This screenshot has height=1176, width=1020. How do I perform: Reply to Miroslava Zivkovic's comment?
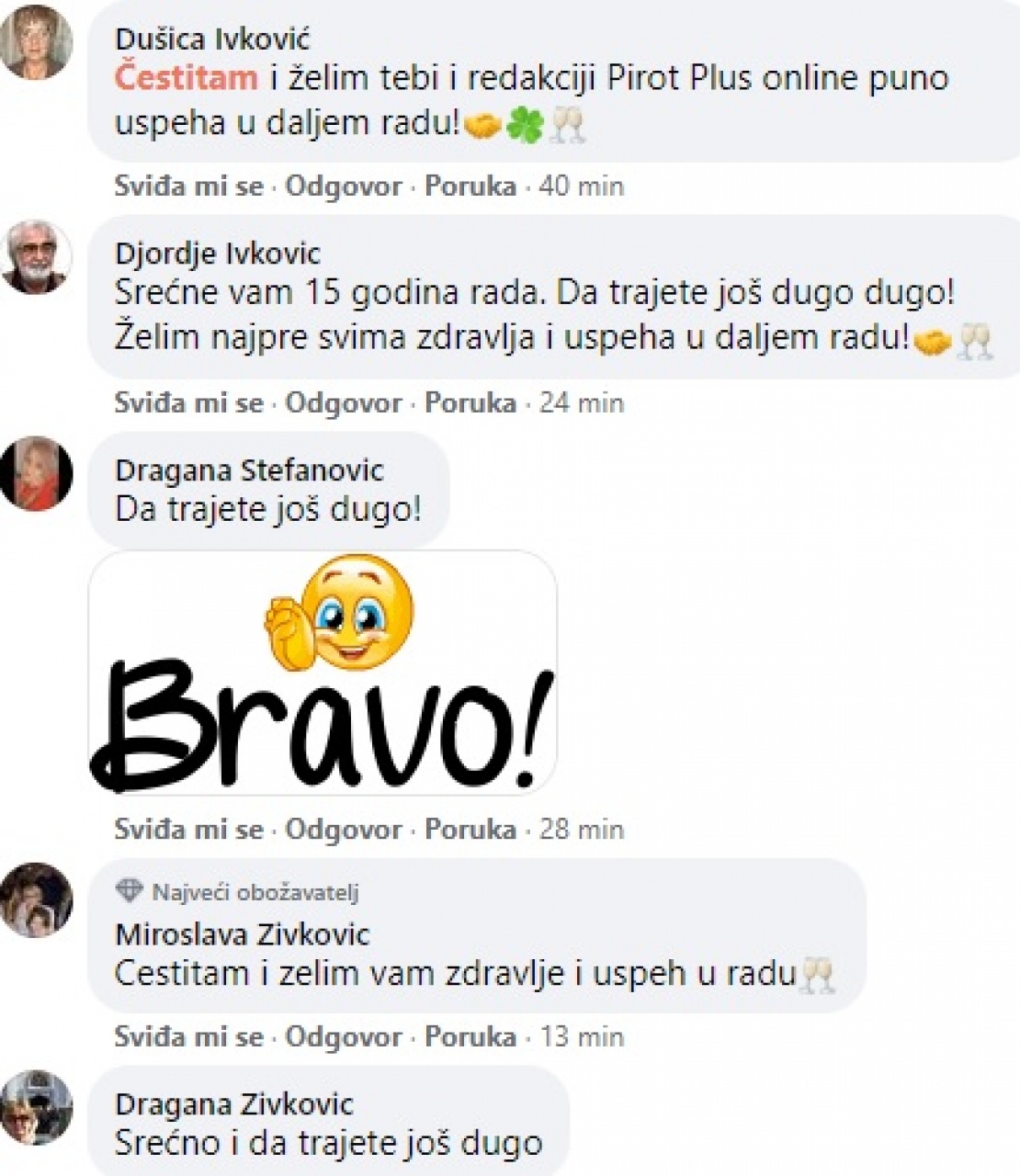click(x=343, y=1037)
